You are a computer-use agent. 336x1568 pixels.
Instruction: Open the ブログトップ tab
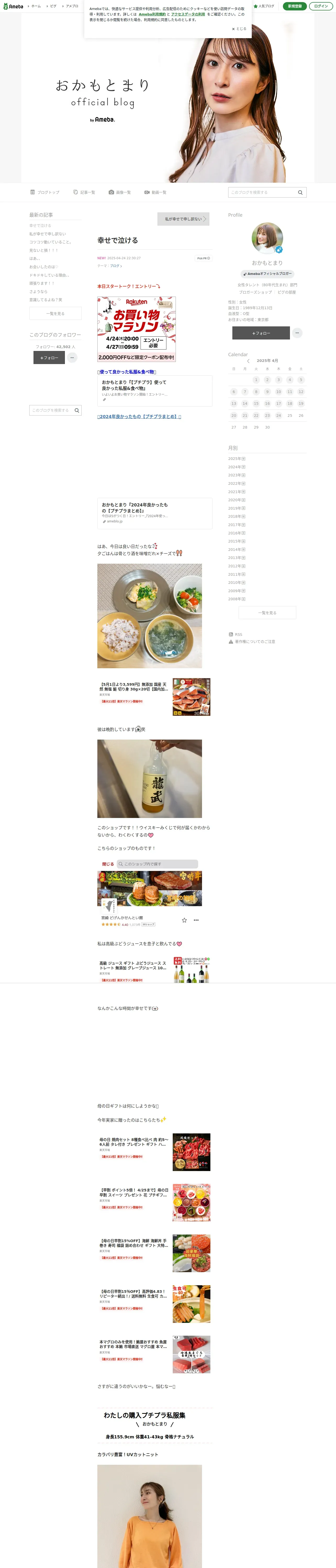coord(45,192)
